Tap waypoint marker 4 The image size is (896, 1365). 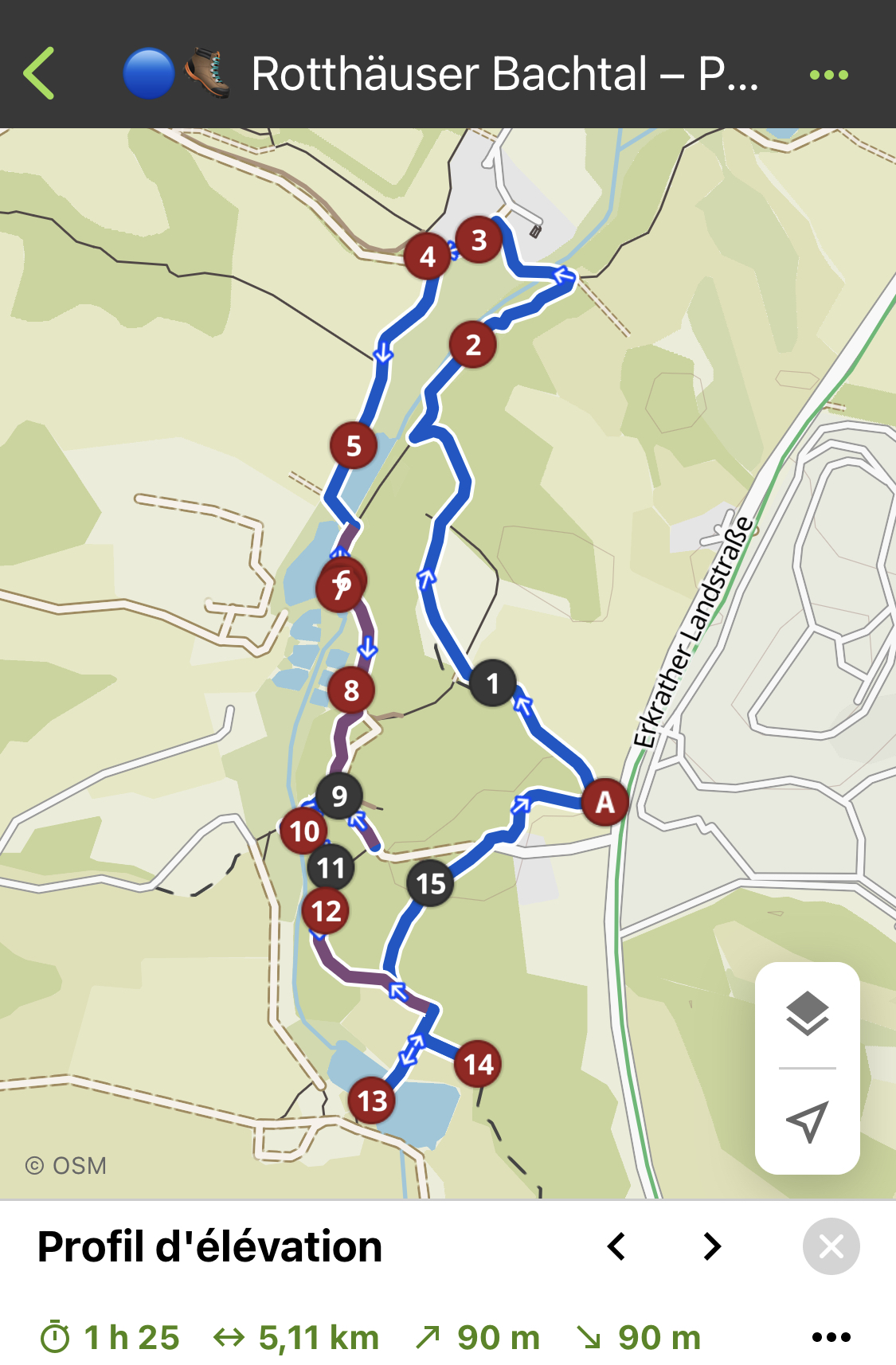tap(427, 256)
